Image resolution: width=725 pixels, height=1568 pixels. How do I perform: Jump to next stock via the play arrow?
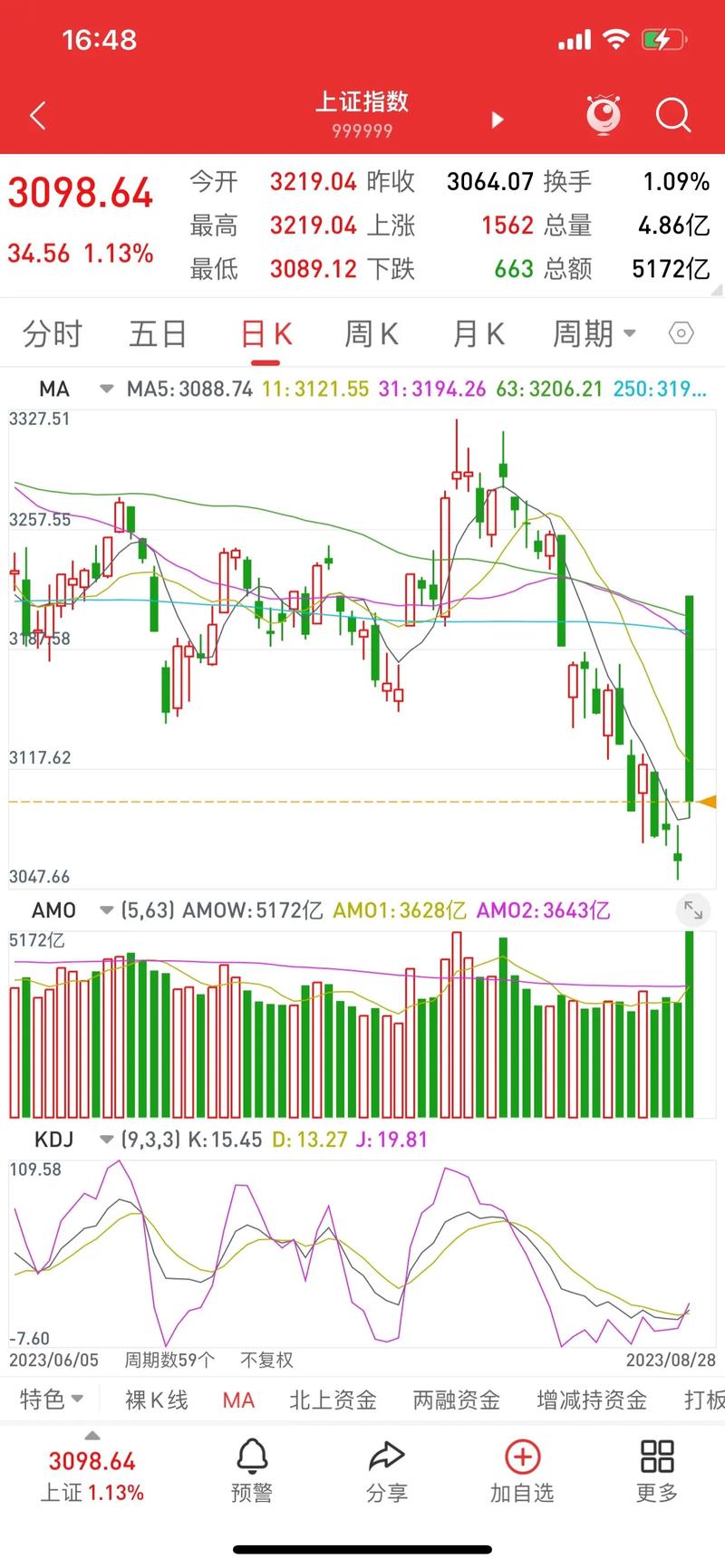tap(497, 120)
